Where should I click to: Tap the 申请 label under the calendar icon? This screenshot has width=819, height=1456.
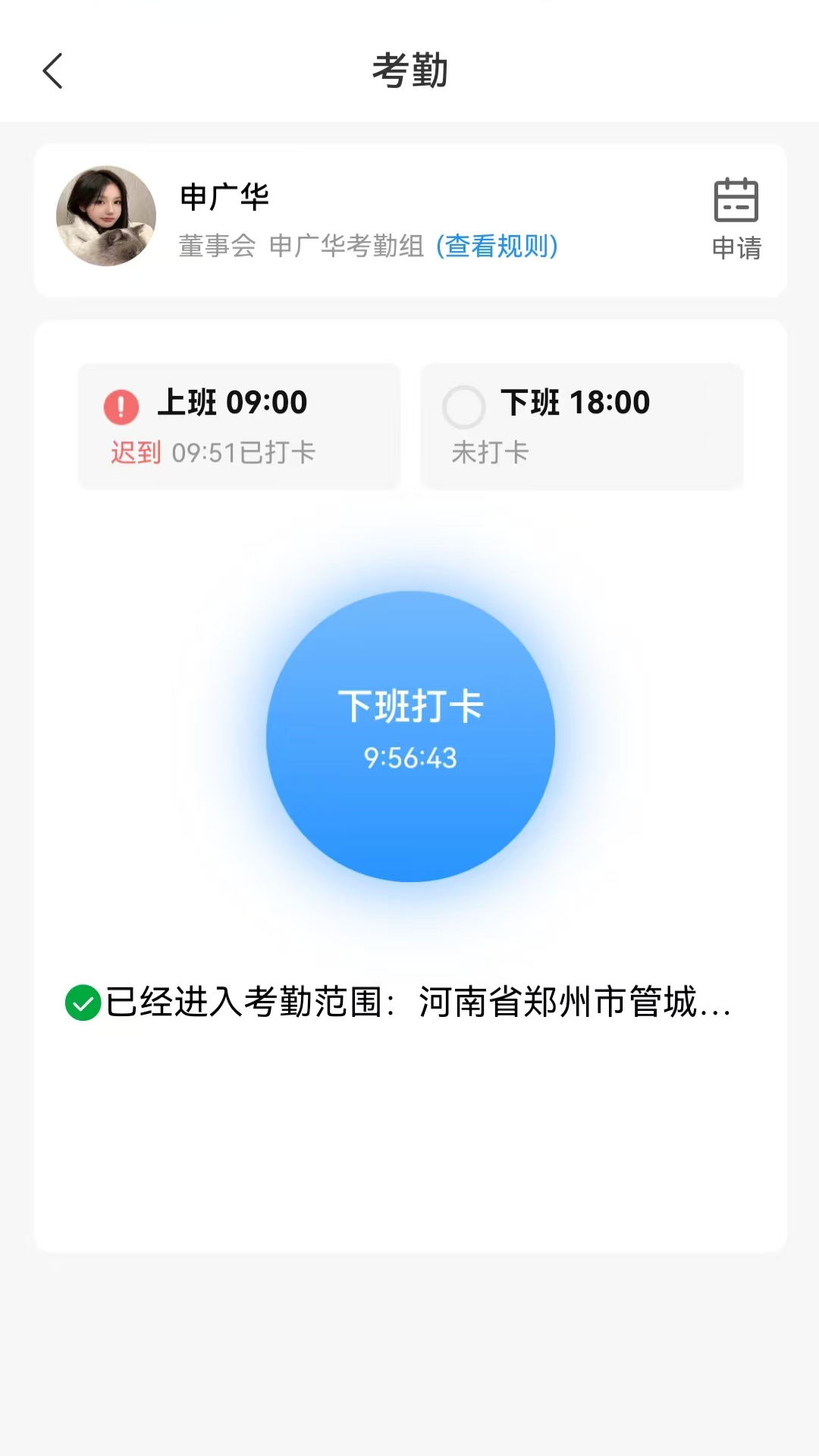[x=736, y=247]
